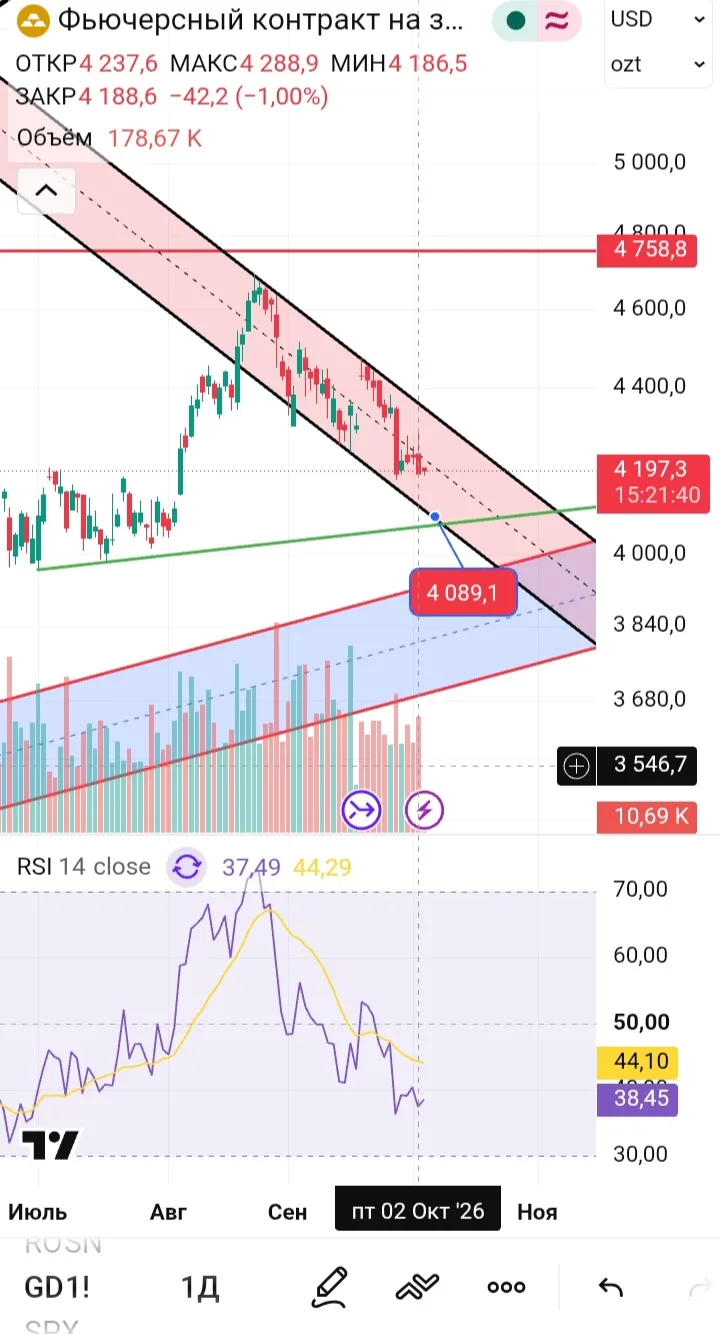
Task: Open the drawing tools pencil
Action: click(x=329, y=1287)
